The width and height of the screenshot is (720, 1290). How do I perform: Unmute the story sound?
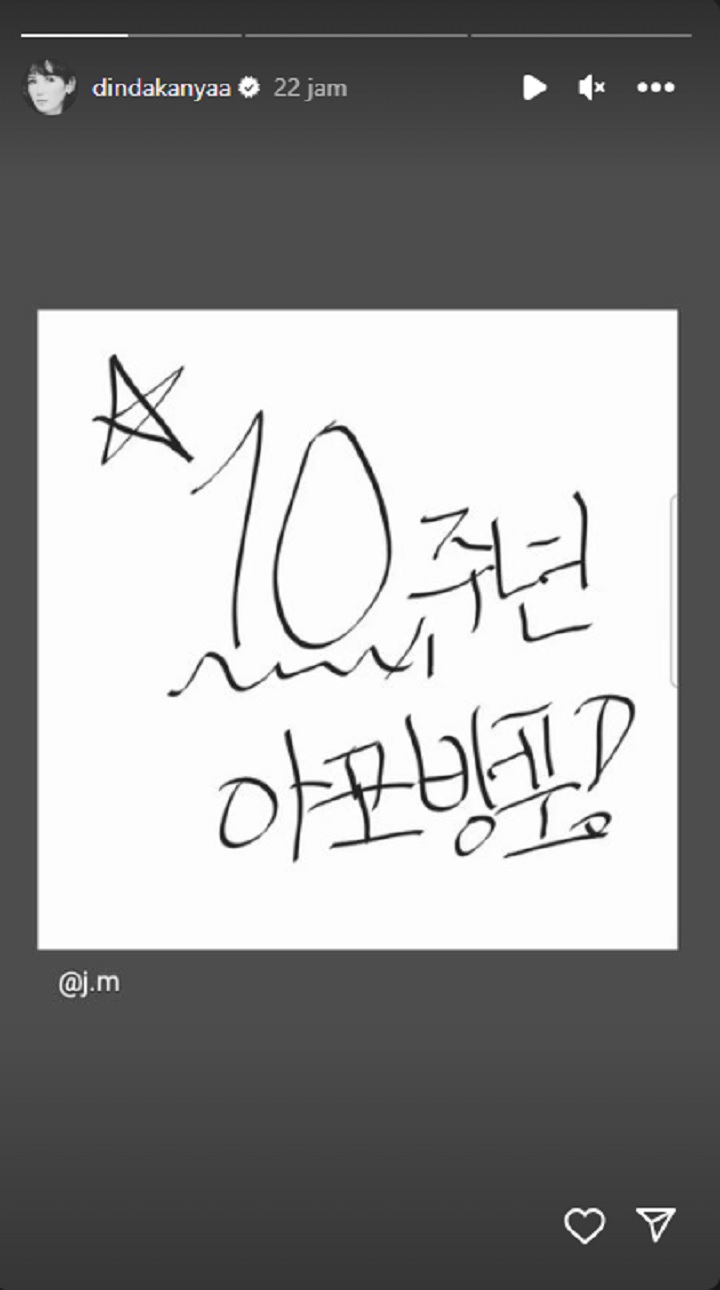592,88
